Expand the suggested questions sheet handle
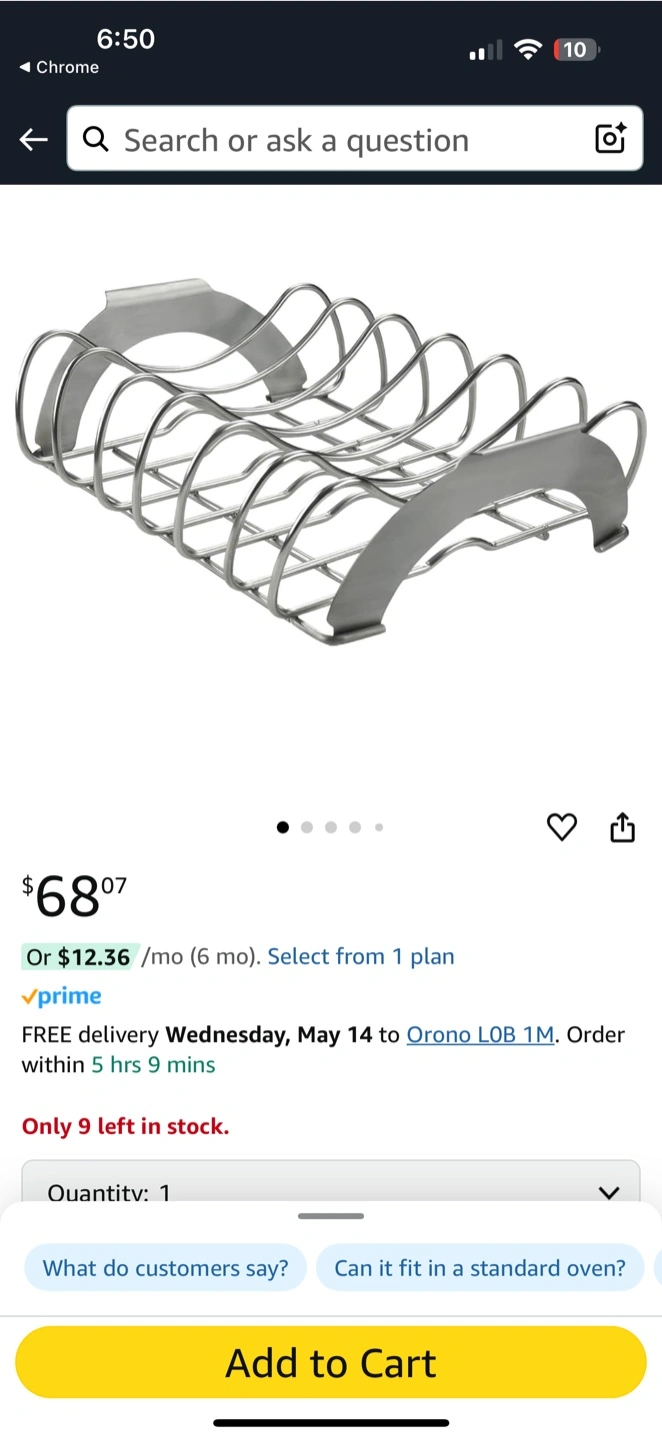The height and width of the screenshot is (1440, 662). pyautogui.click(x=331, y=1216)
